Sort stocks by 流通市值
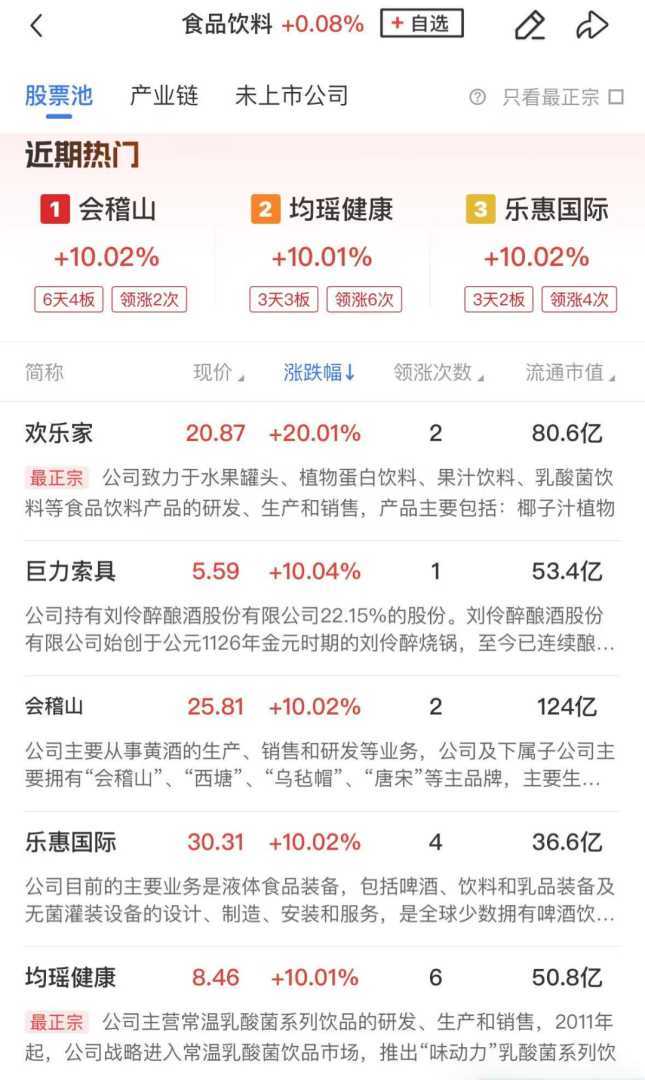Screen dimensions: 645x1080 pos(570,373)
